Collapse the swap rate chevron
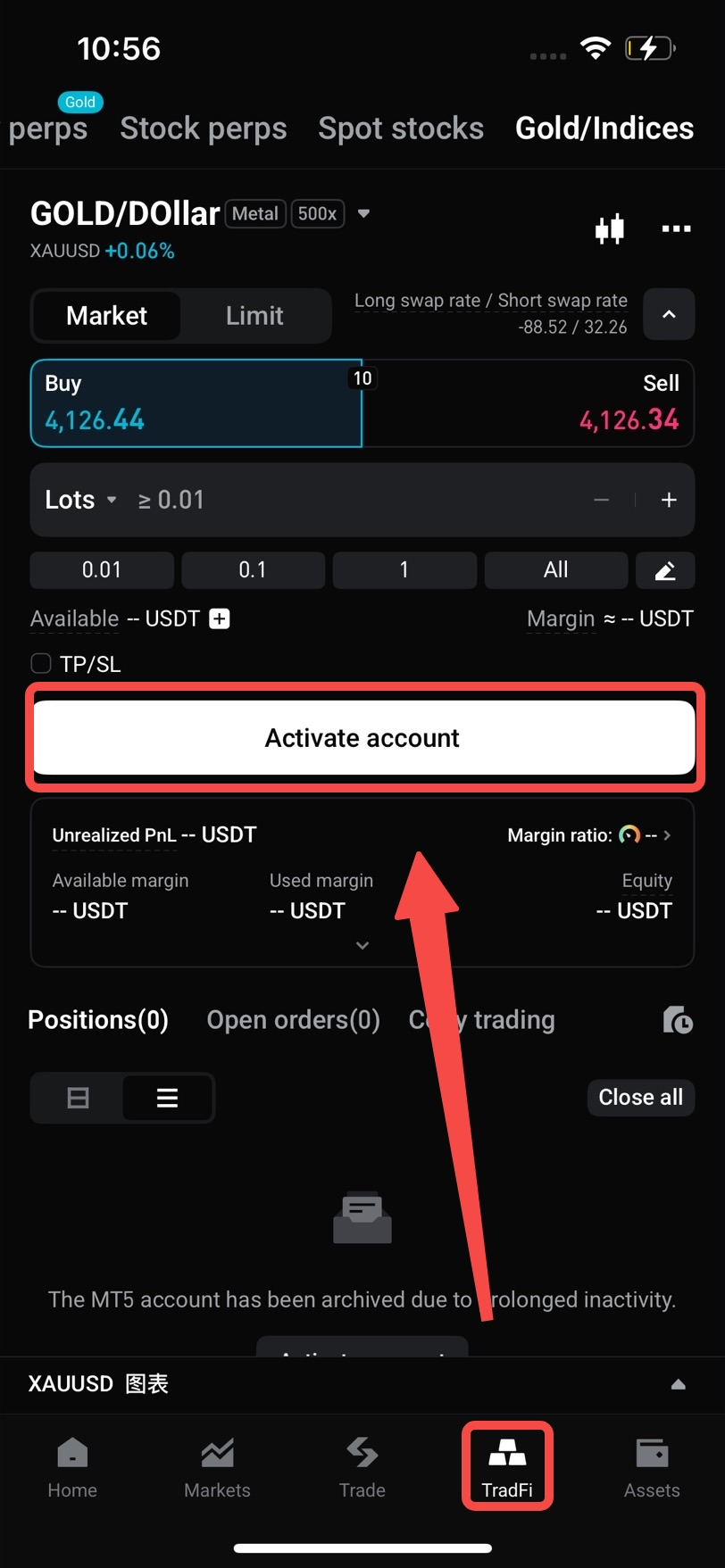Image resolution: width=725 pixels, height=1568 pixels. (669, 314)
